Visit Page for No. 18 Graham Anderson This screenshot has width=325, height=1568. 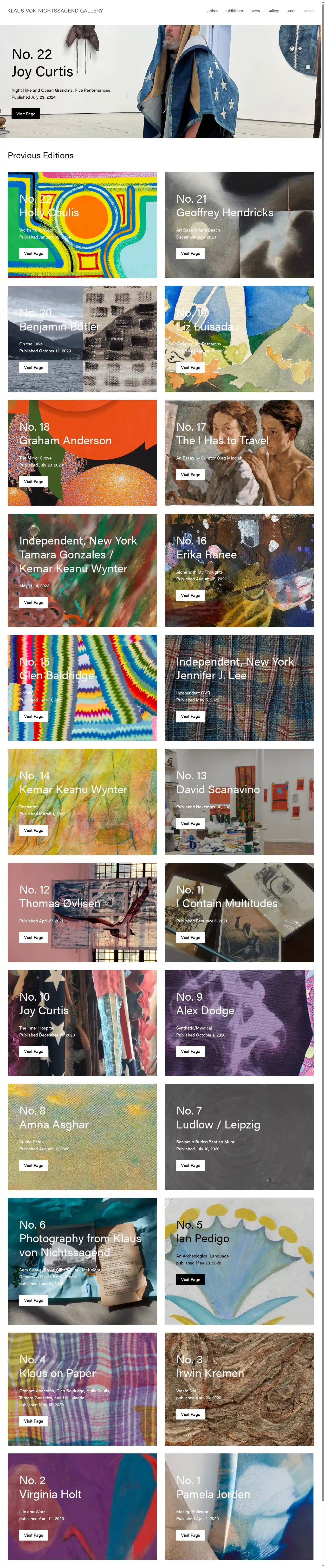(33, 481)
